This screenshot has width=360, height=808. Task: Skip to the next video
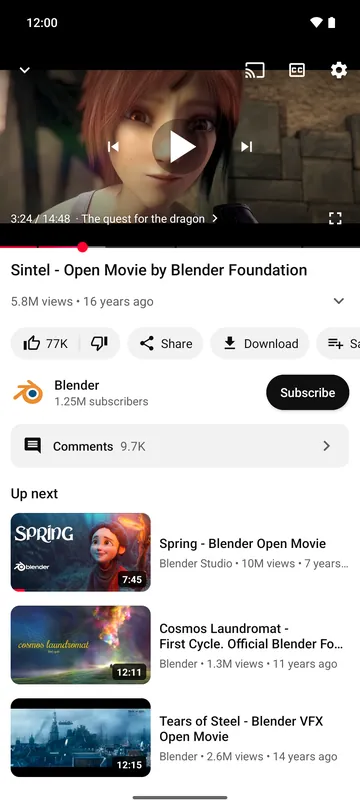pos(247,147)
